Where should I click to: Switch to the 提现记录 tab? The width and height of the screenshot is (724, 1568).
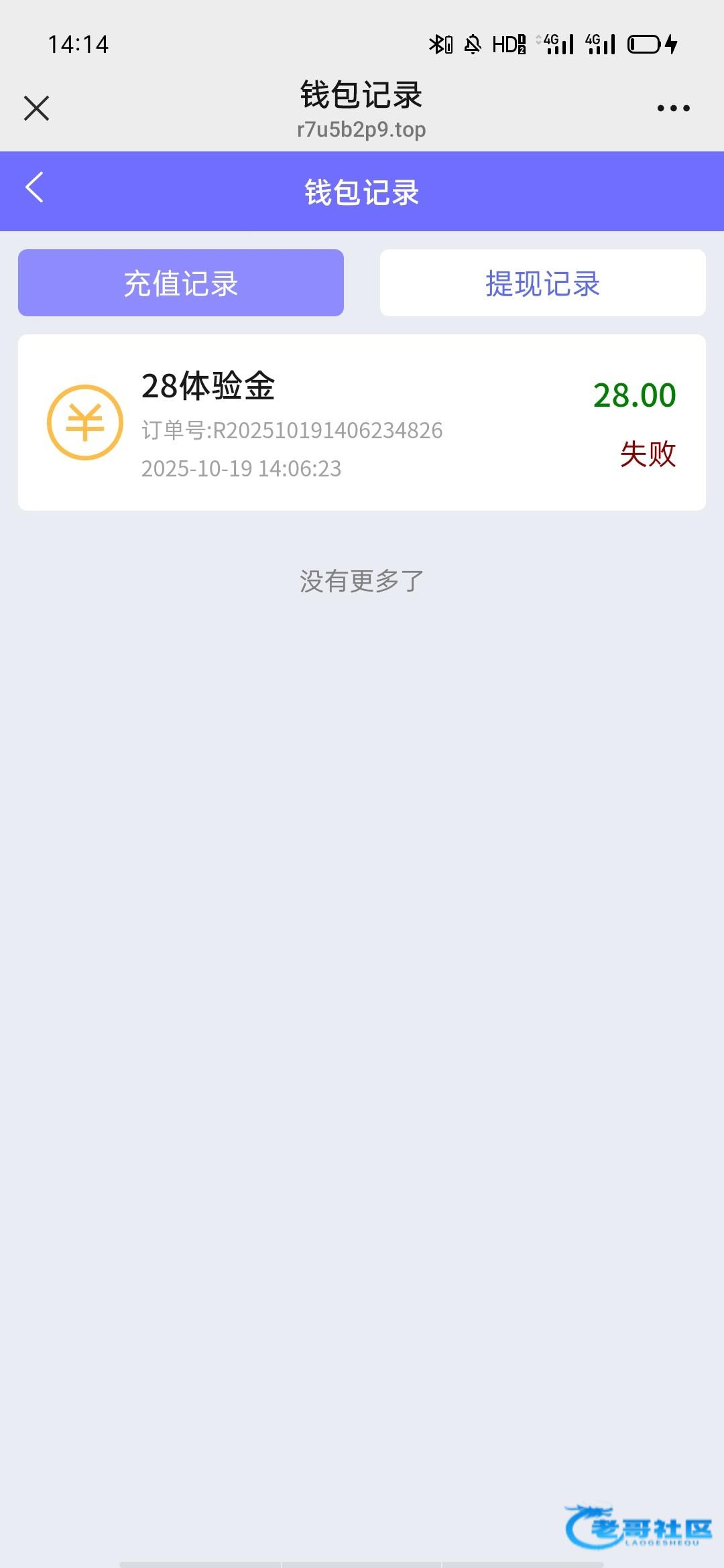pos(542,283)
